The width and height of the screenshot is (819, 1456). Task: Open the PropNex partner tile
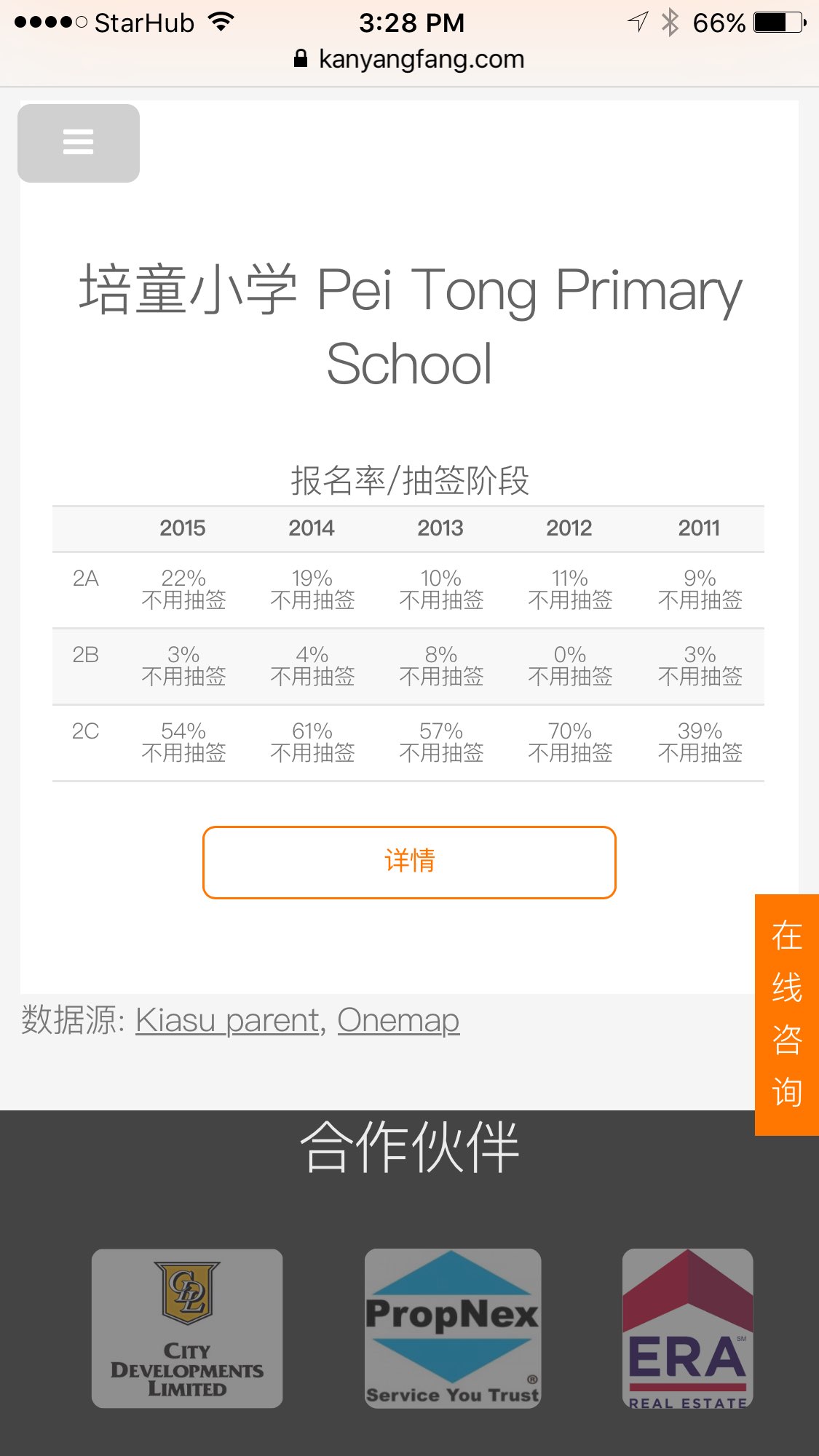[x=452, y=1328]
